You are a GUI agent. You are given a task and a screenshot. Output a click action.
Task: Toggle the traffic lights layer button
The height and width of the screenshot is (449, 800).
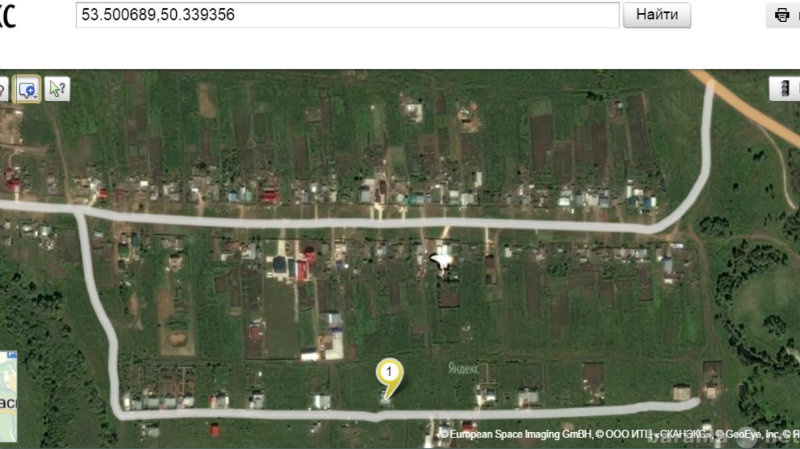786,88
